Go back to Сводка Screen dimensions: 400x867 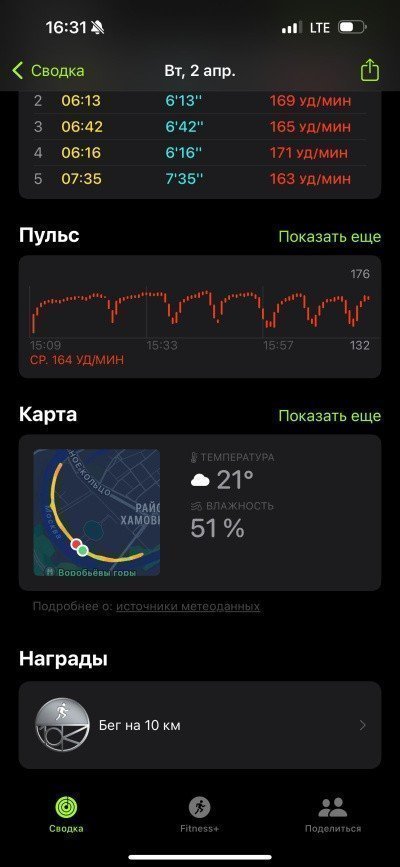[48, 71]
